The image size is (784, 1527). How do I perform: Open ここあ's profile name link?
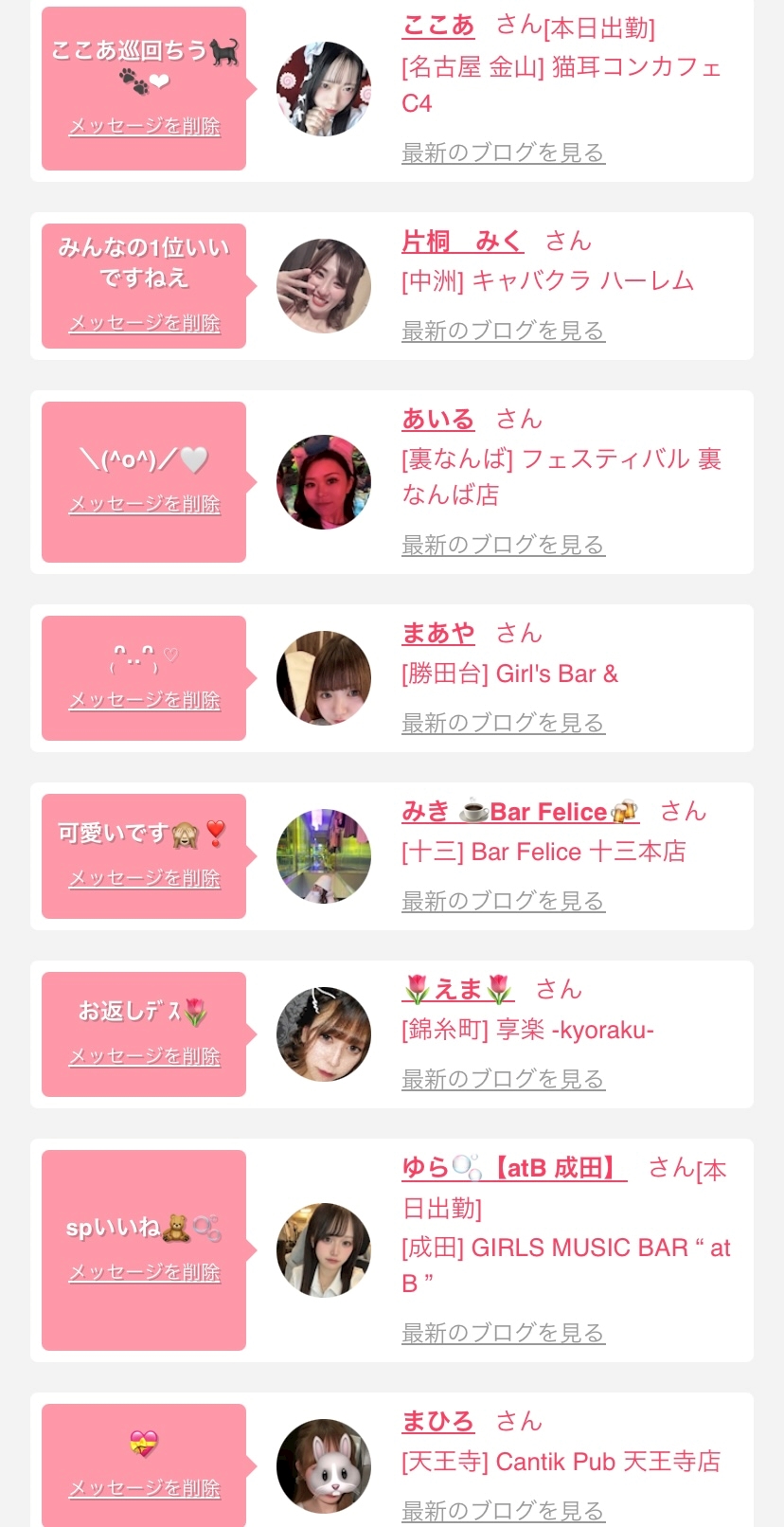[437, 26]
